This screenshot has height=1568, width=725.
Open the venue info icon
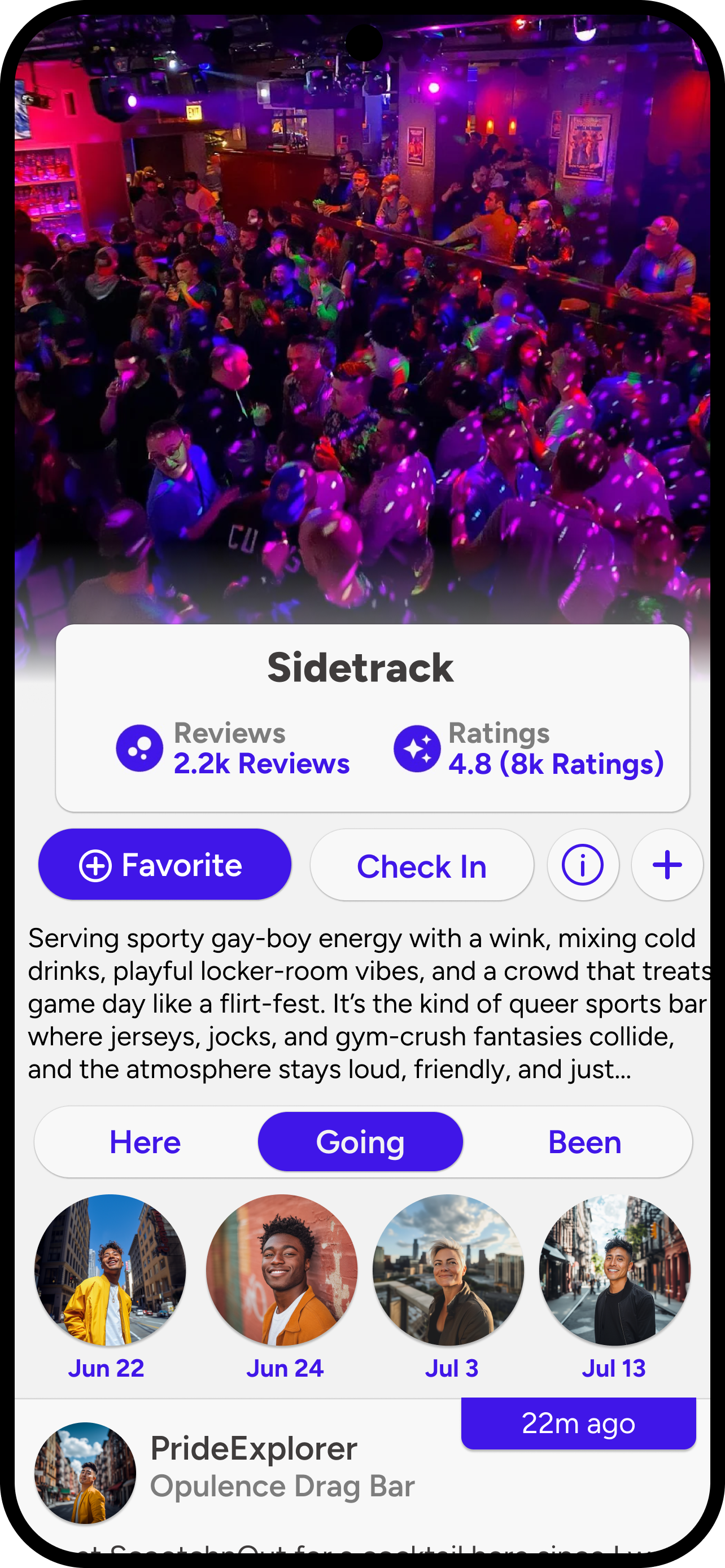coord(583,864)
